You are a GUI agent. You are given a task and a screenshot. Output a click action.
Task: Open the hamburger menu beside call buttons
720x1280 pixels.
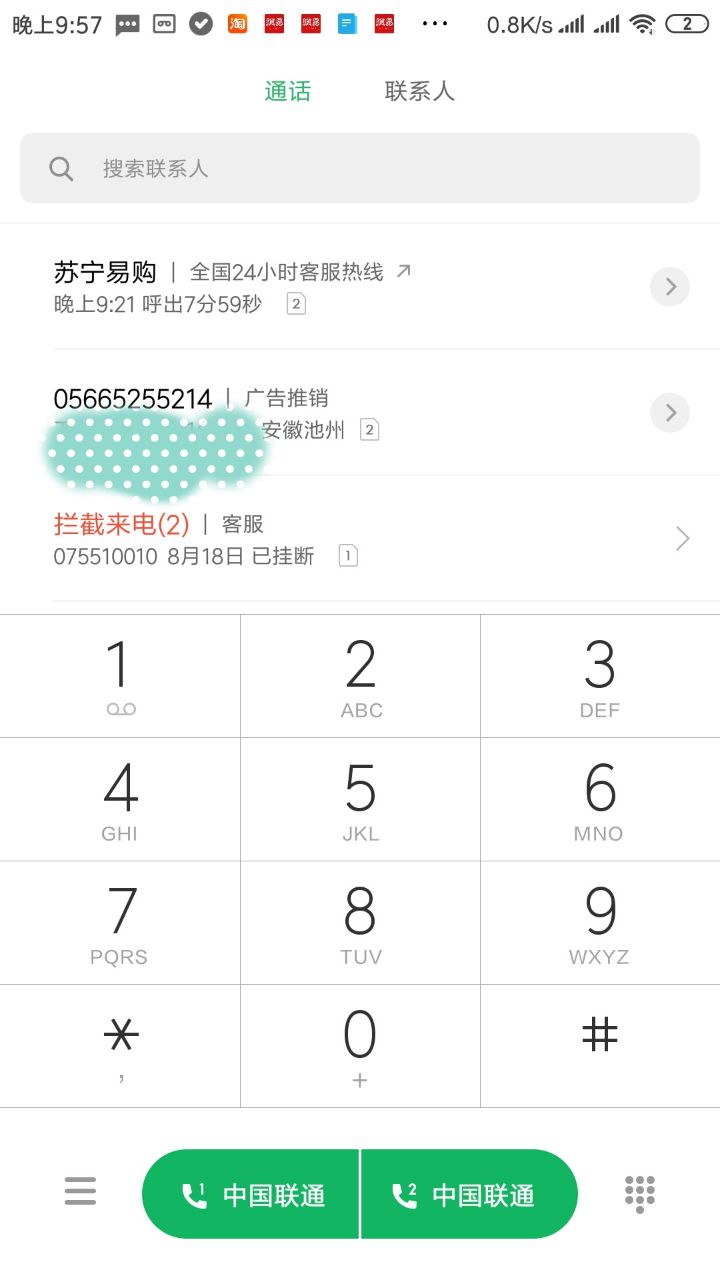point(80,1191)
